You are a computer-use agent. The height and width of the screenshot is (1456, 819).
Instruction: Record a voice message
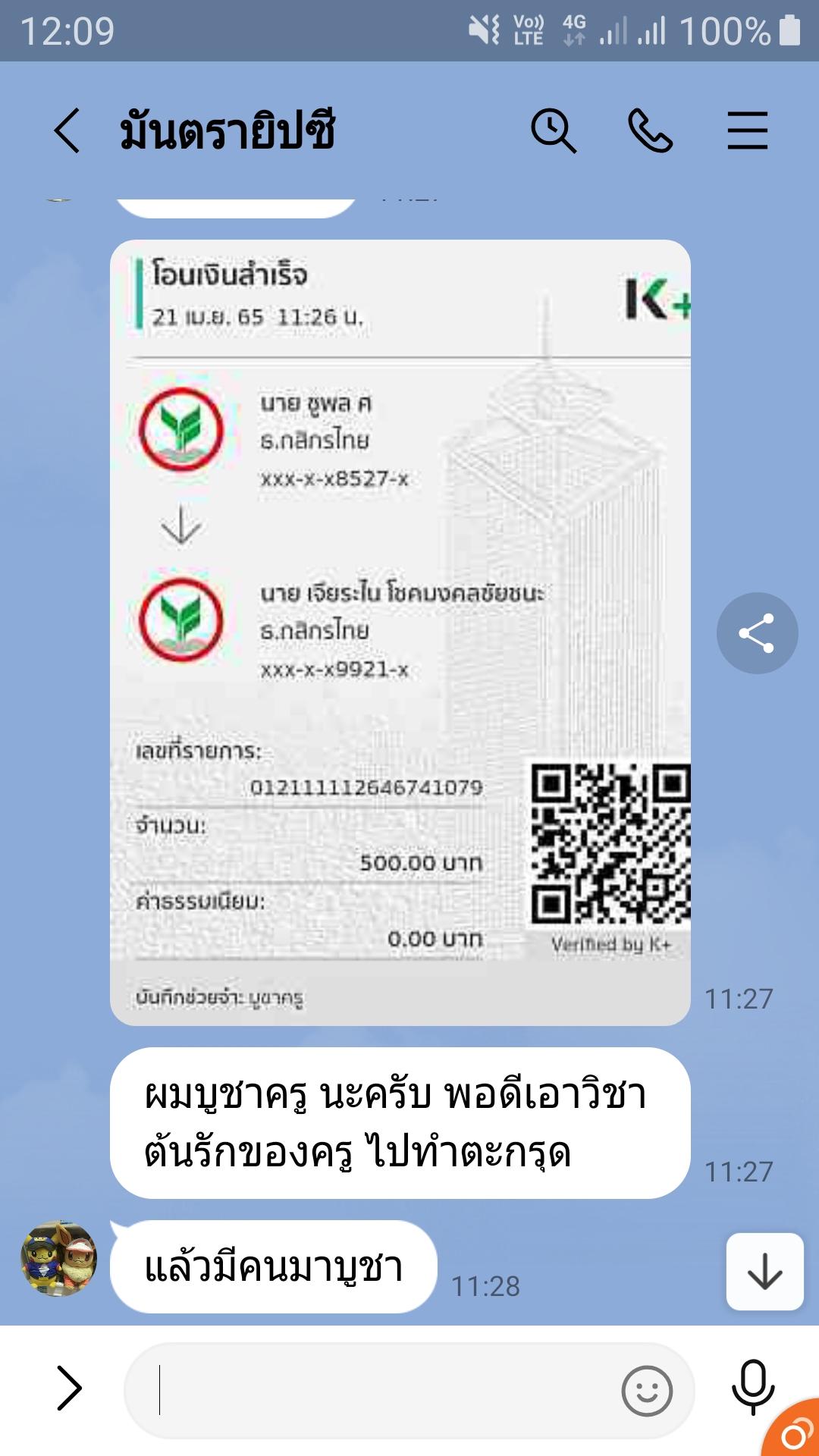[752, 1388]
